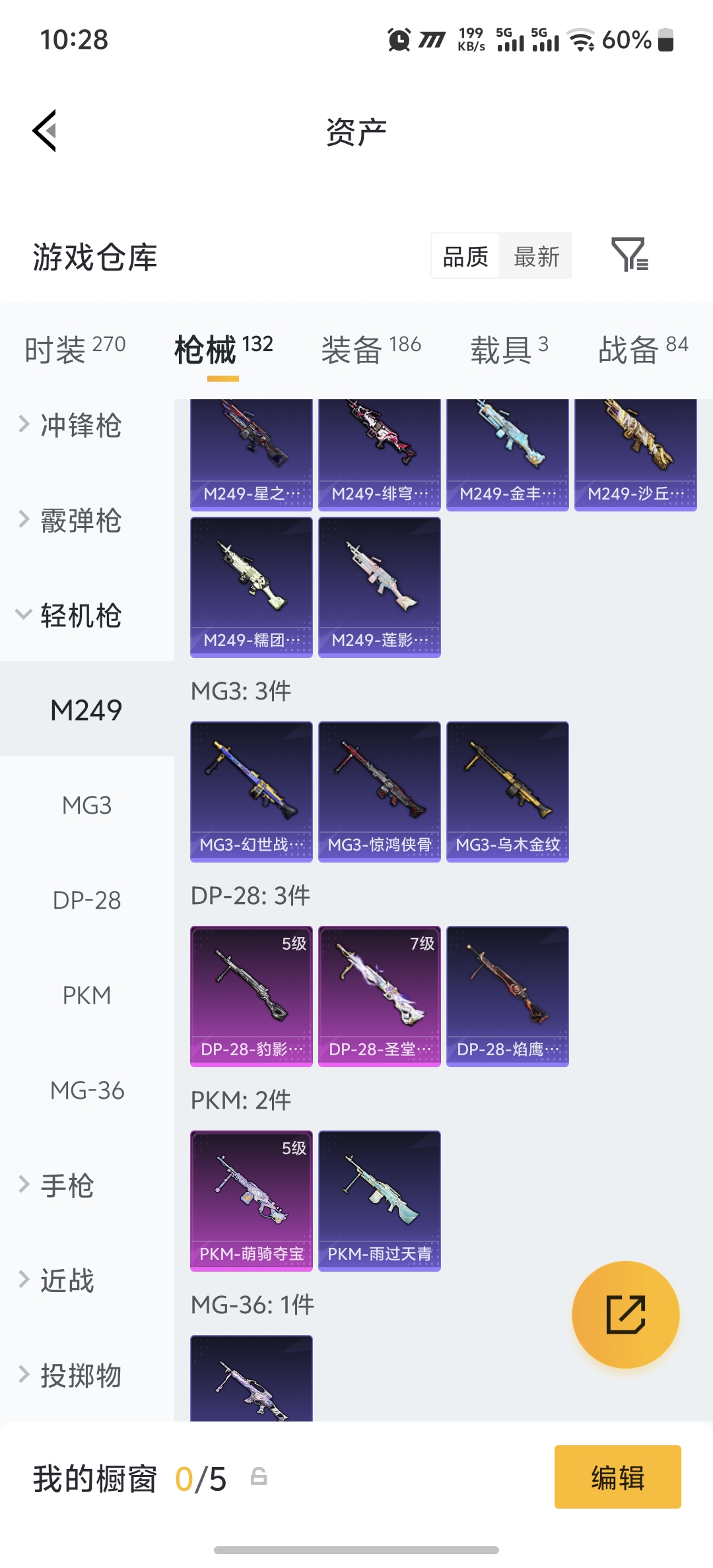The height and width of the screenshot is (1568, 713).
Task: Expand the 冲锋枪 category
Action: coord(81,425)
